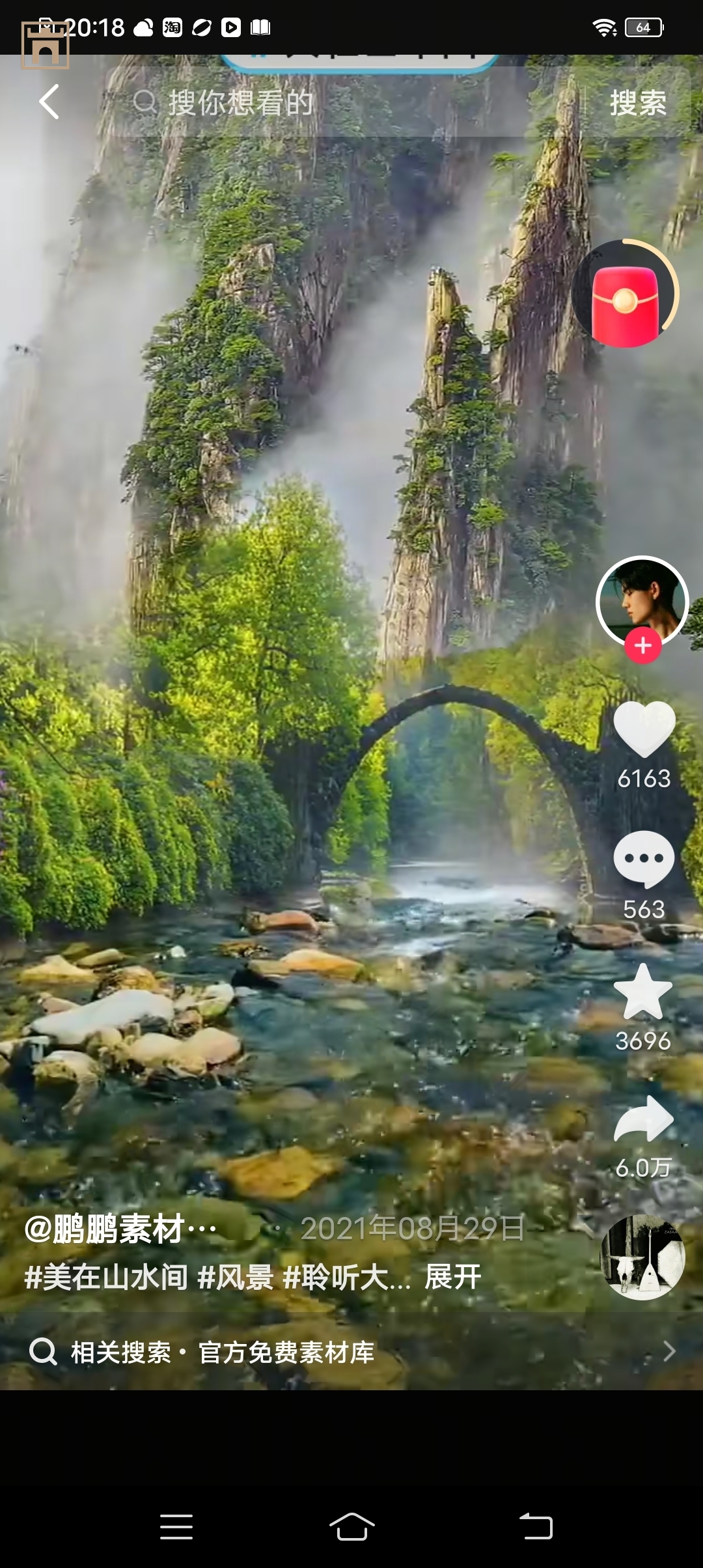This screenshot has height=1568, width=703.
Task: Open the comments section
Action: pos(644,860)
